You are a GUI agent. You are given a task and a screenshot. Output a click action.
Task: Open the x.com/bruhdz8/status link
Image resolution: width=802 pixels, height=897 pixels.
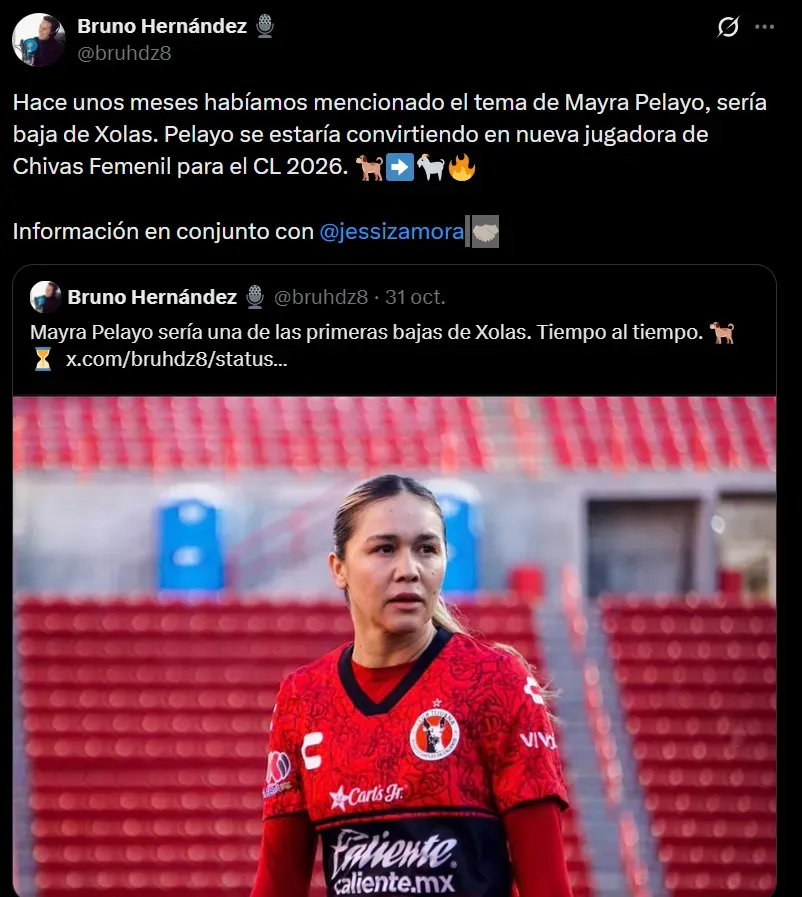click(x=176, y=359)
